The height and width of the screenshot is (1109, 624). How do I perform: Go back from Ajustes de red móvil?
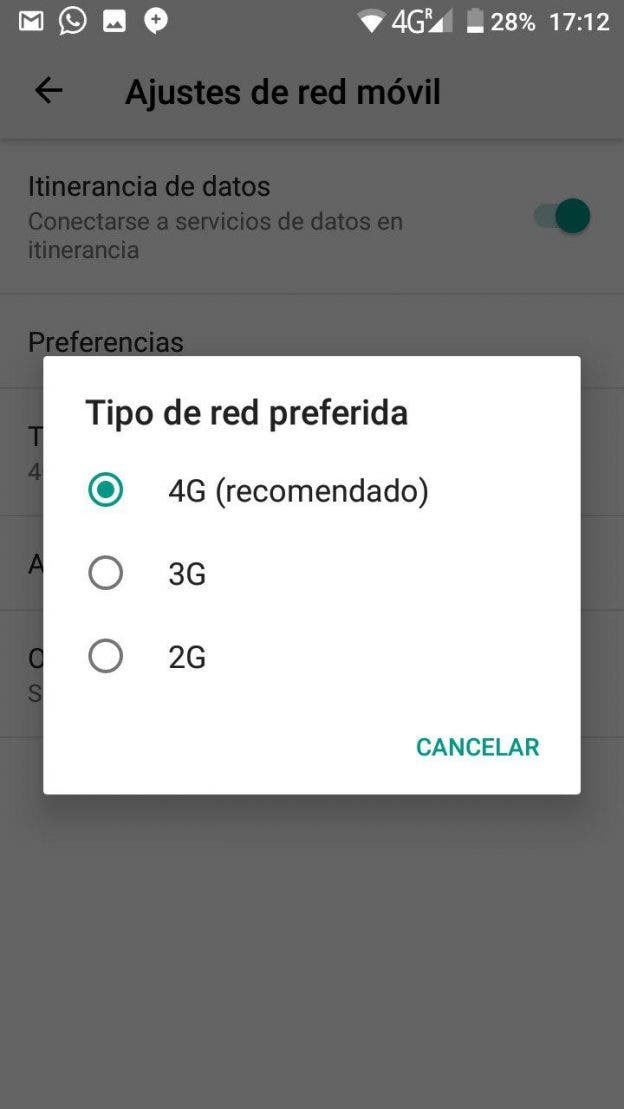[x=48, y=91]
